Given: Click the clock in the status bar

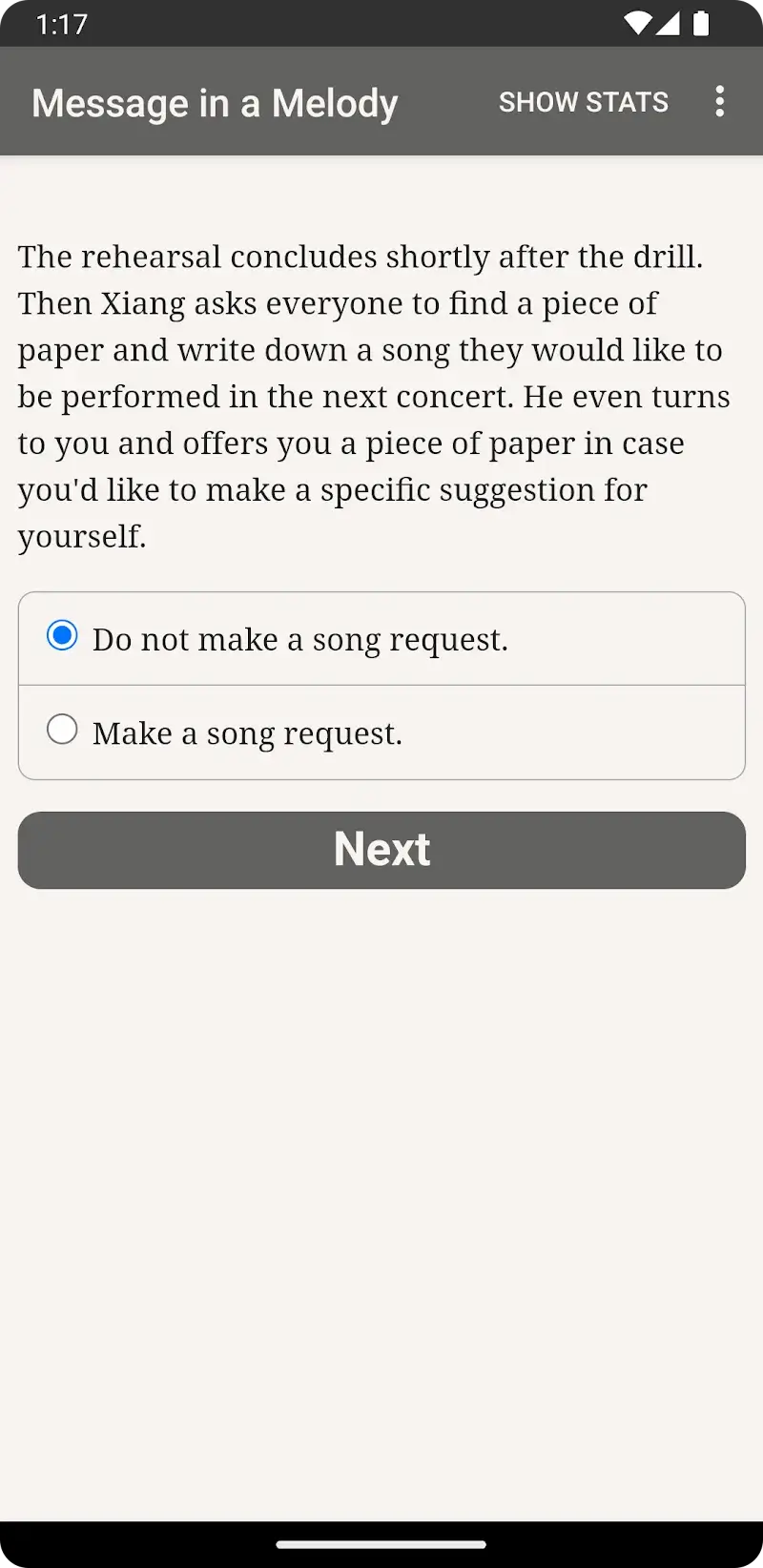Looking at the screenshot, I should [60, 25].
